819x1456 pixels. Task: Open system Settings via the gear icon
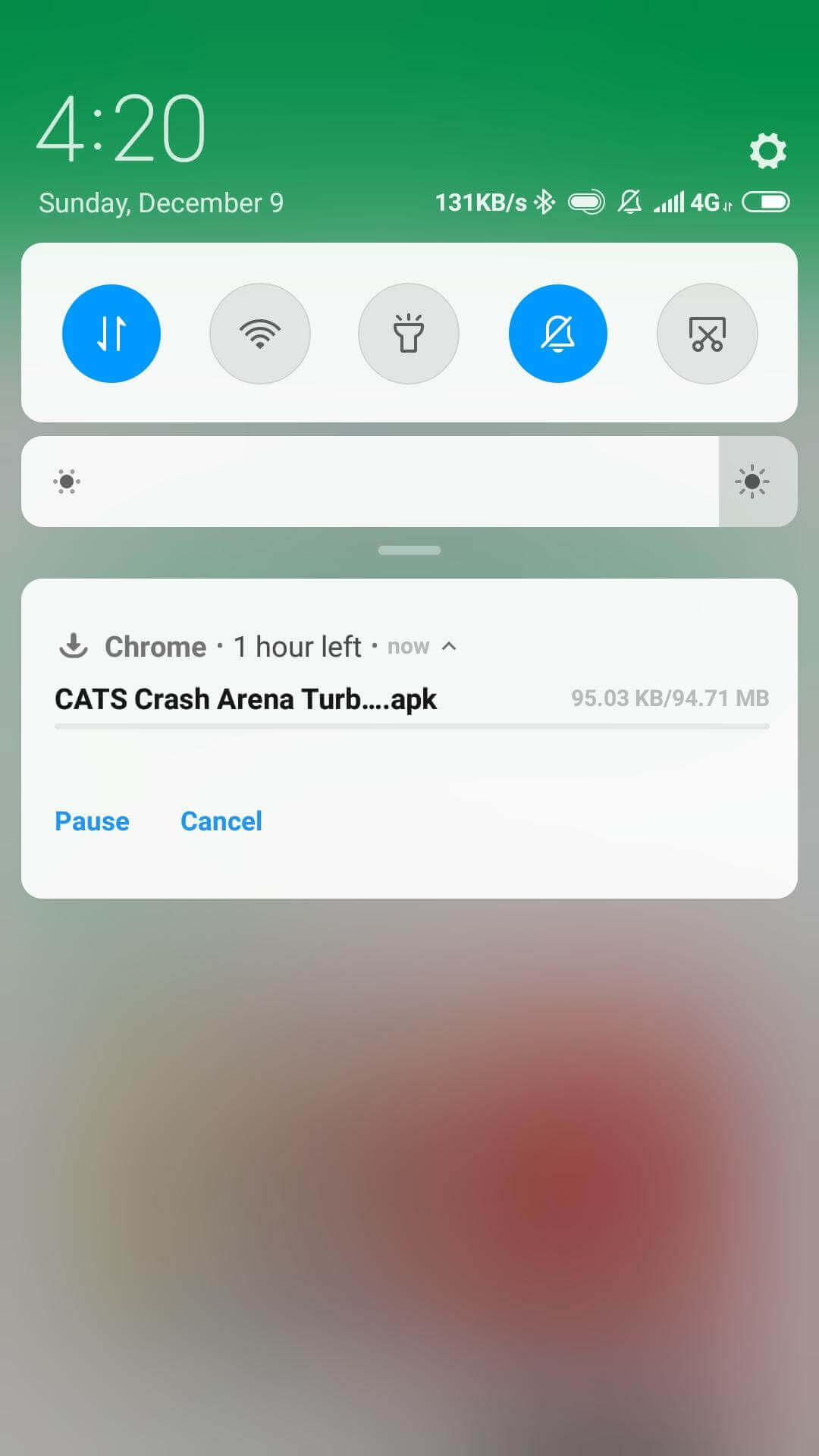click(x=768, y=149)
